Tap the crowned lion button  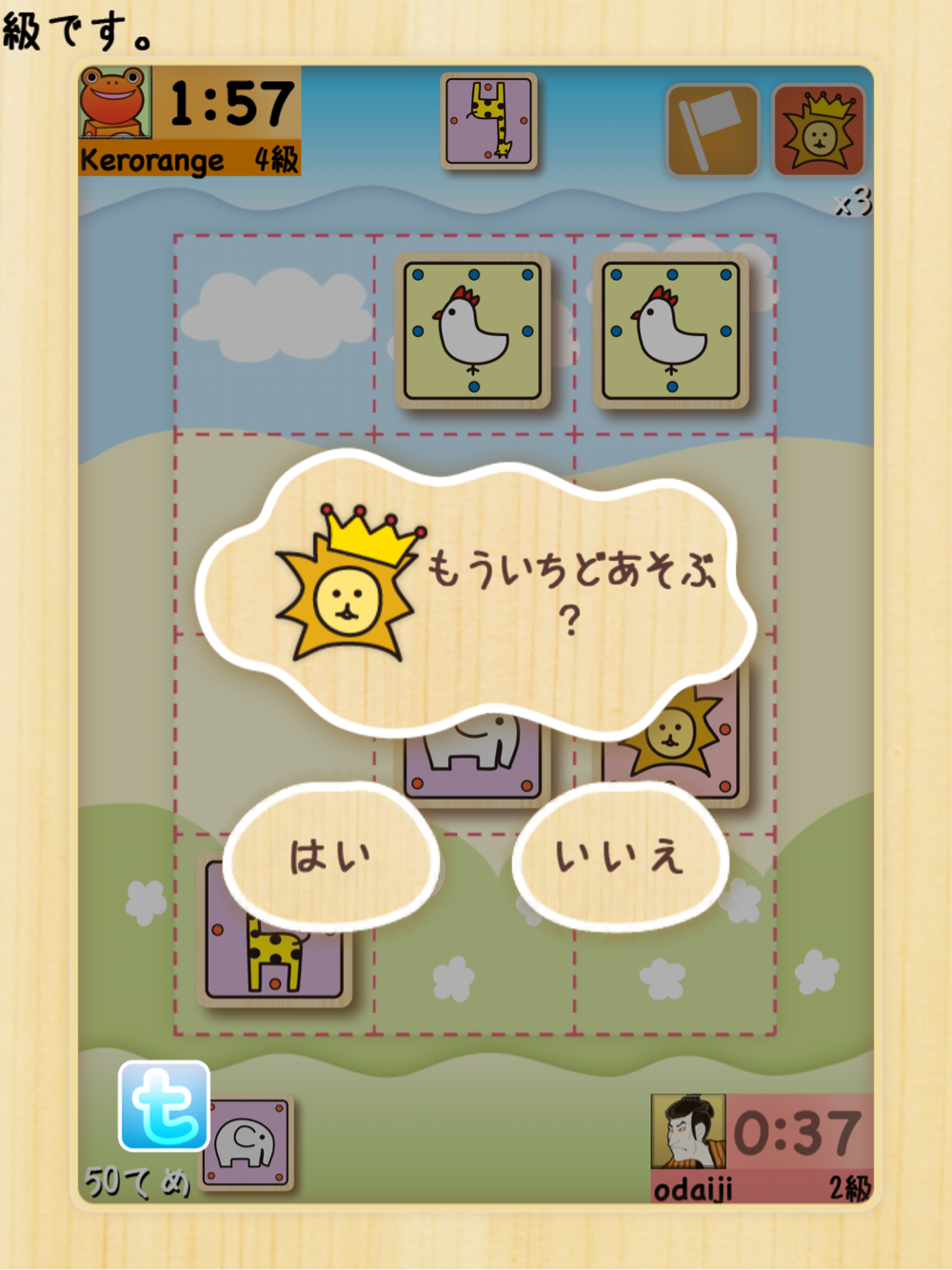[819, 130]
